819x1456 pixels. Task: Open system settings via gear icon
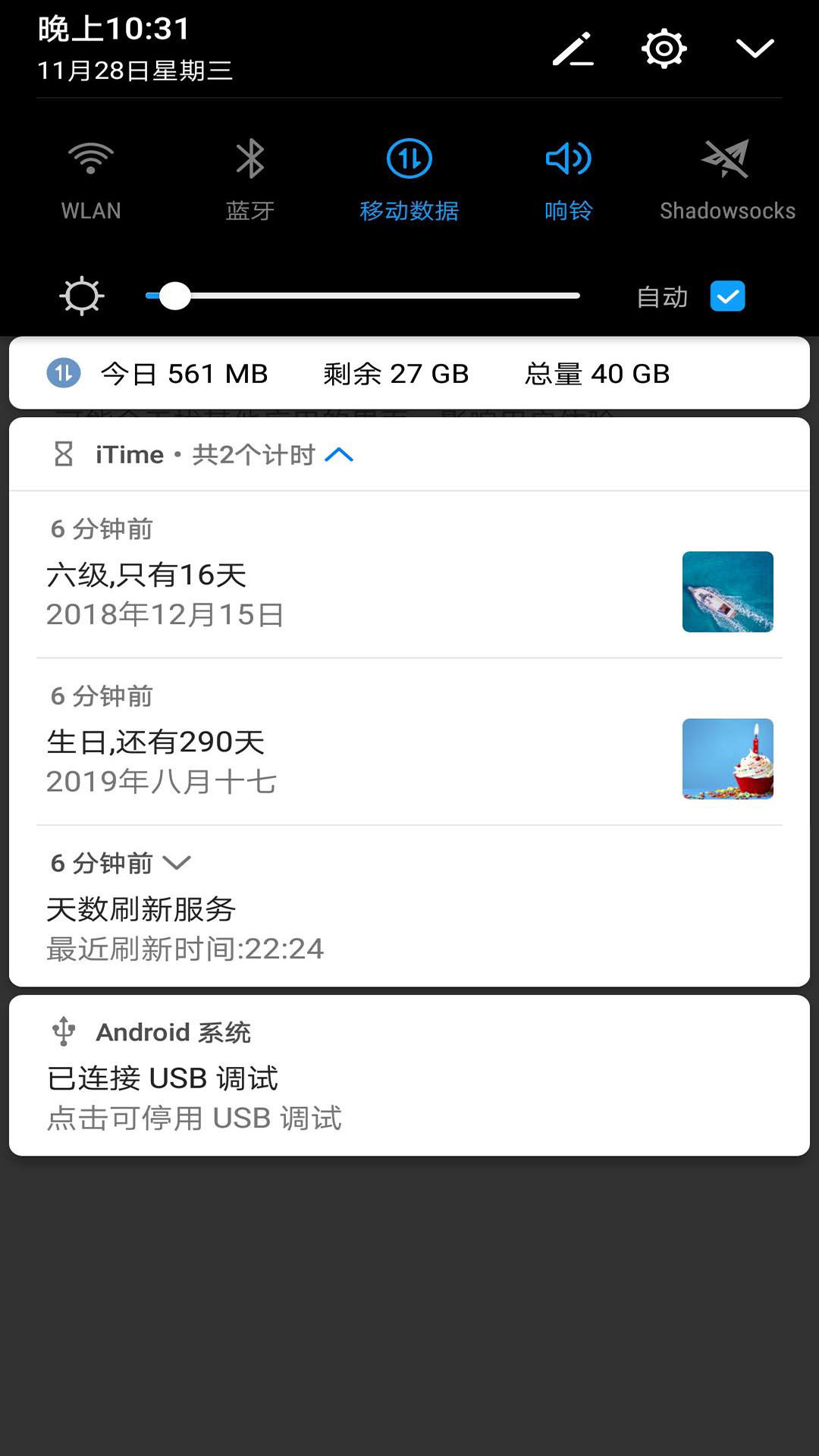[x=664, y=48]
